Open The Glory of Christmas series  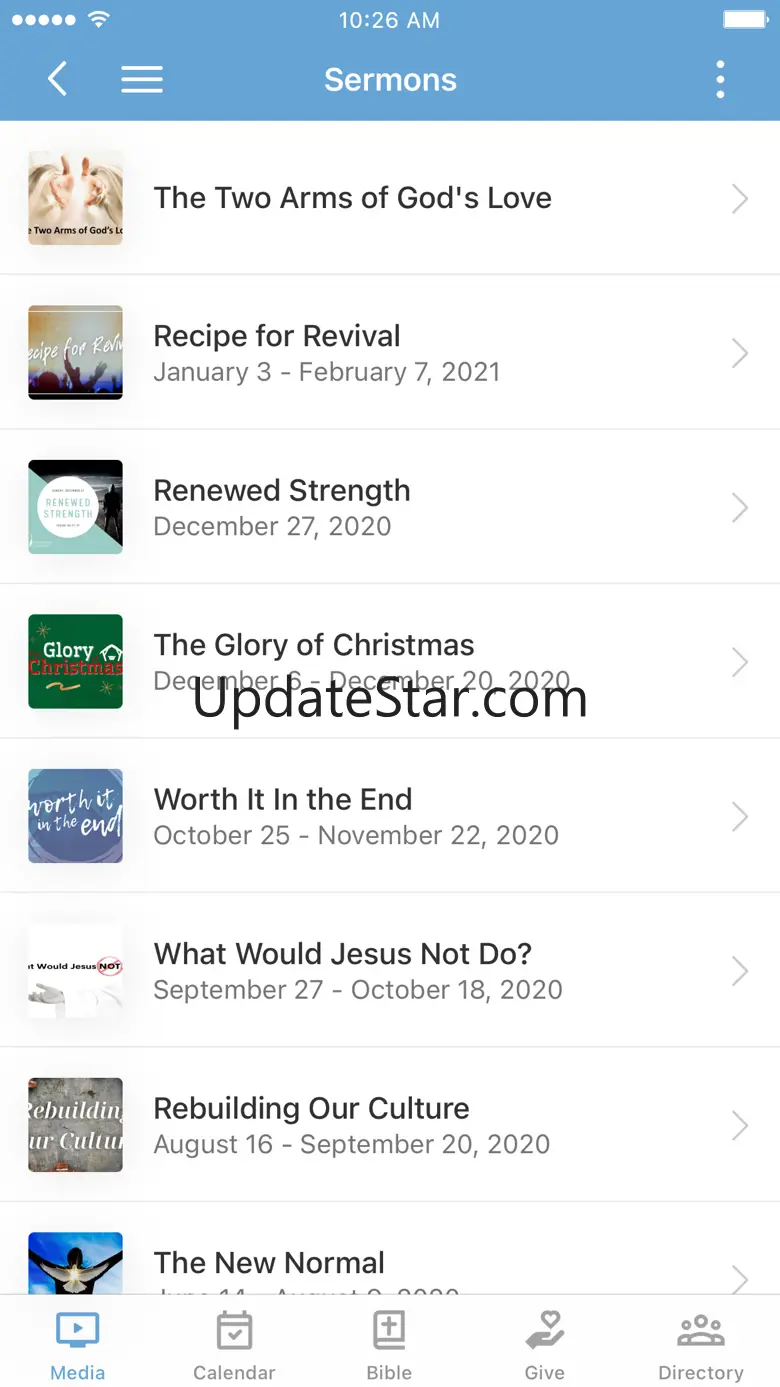(x=390, y=662)
